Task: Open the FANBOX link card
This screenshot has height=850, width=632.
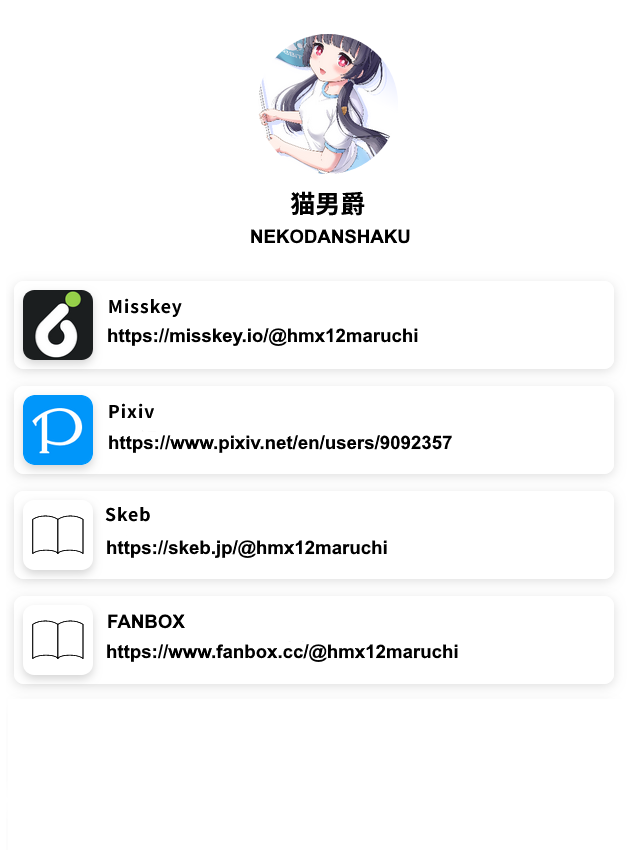Action: pyautogui.click(x=314, y=640)
